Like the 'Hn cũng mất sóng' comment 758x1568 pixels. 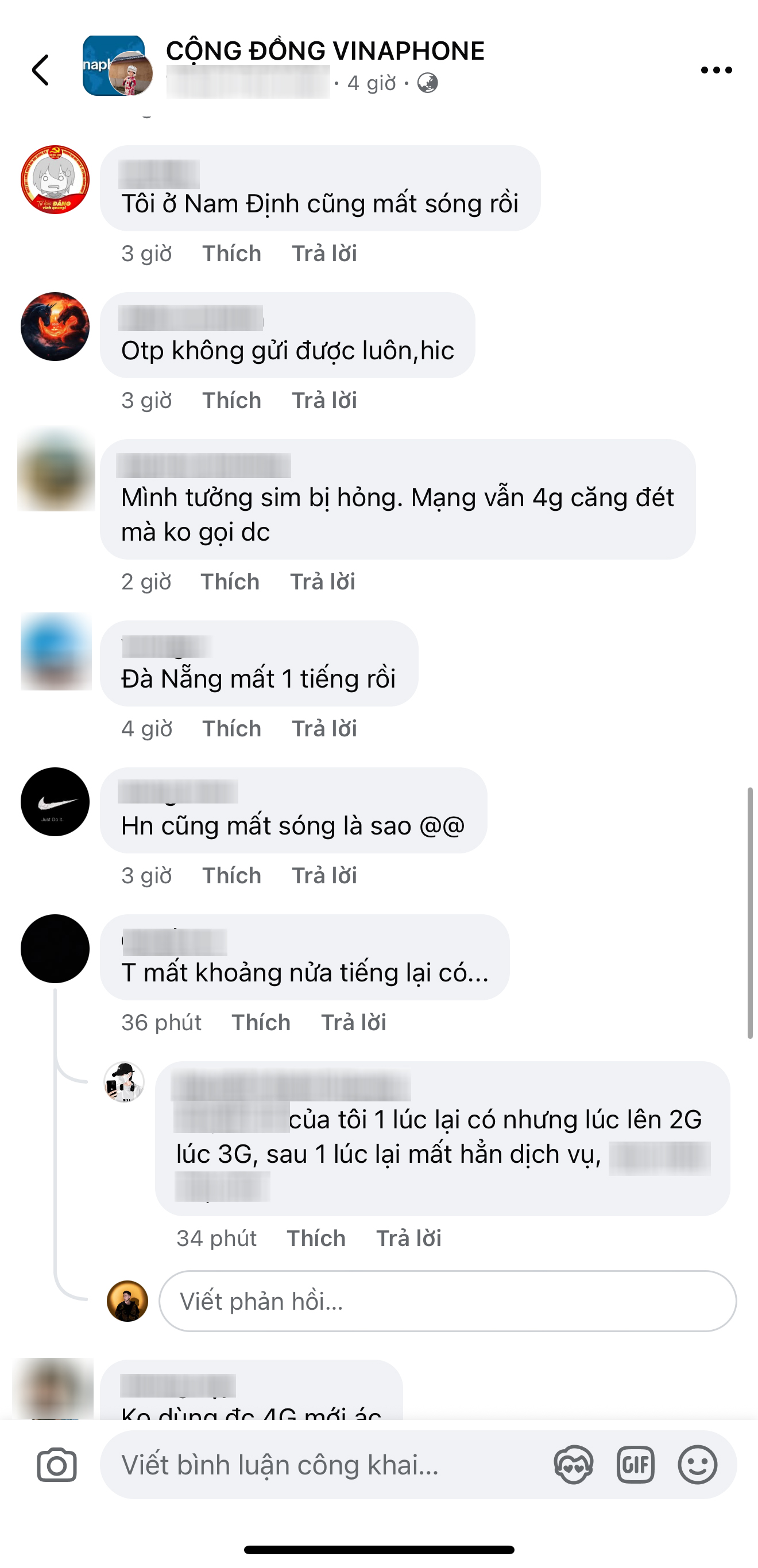(231, 875)
